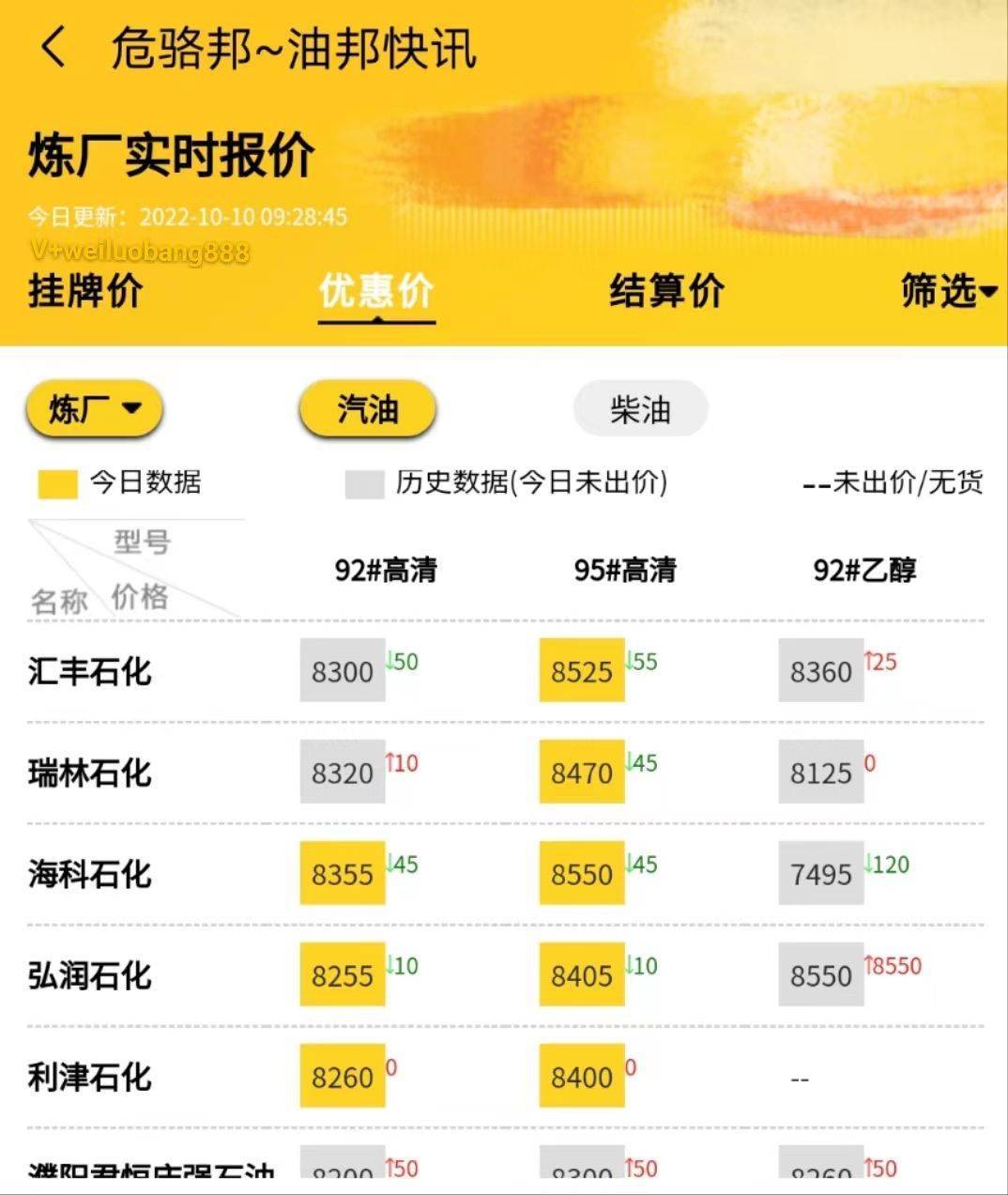
Task: Click the arrow on the 炼厂 pill
Action: coord(131,409)
